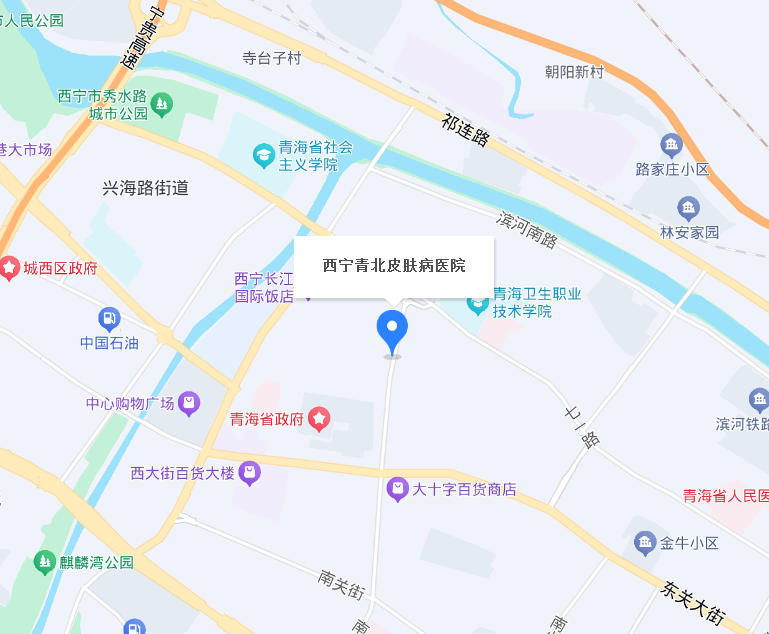Viewport: 769px width, 634px height.
Task: Select the 大十字百货商店 shopping marker
Action: point(398,489)
